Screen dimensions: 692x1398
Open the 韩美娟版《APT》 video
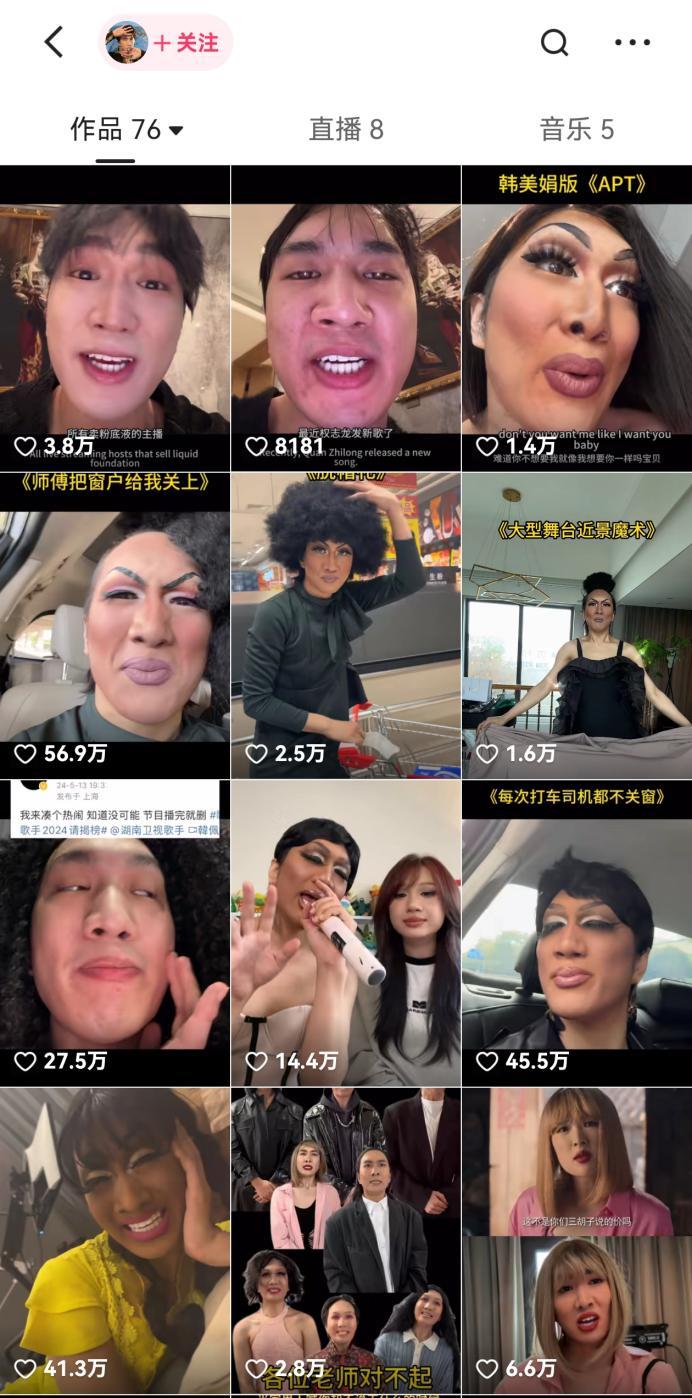coord(577,320)
